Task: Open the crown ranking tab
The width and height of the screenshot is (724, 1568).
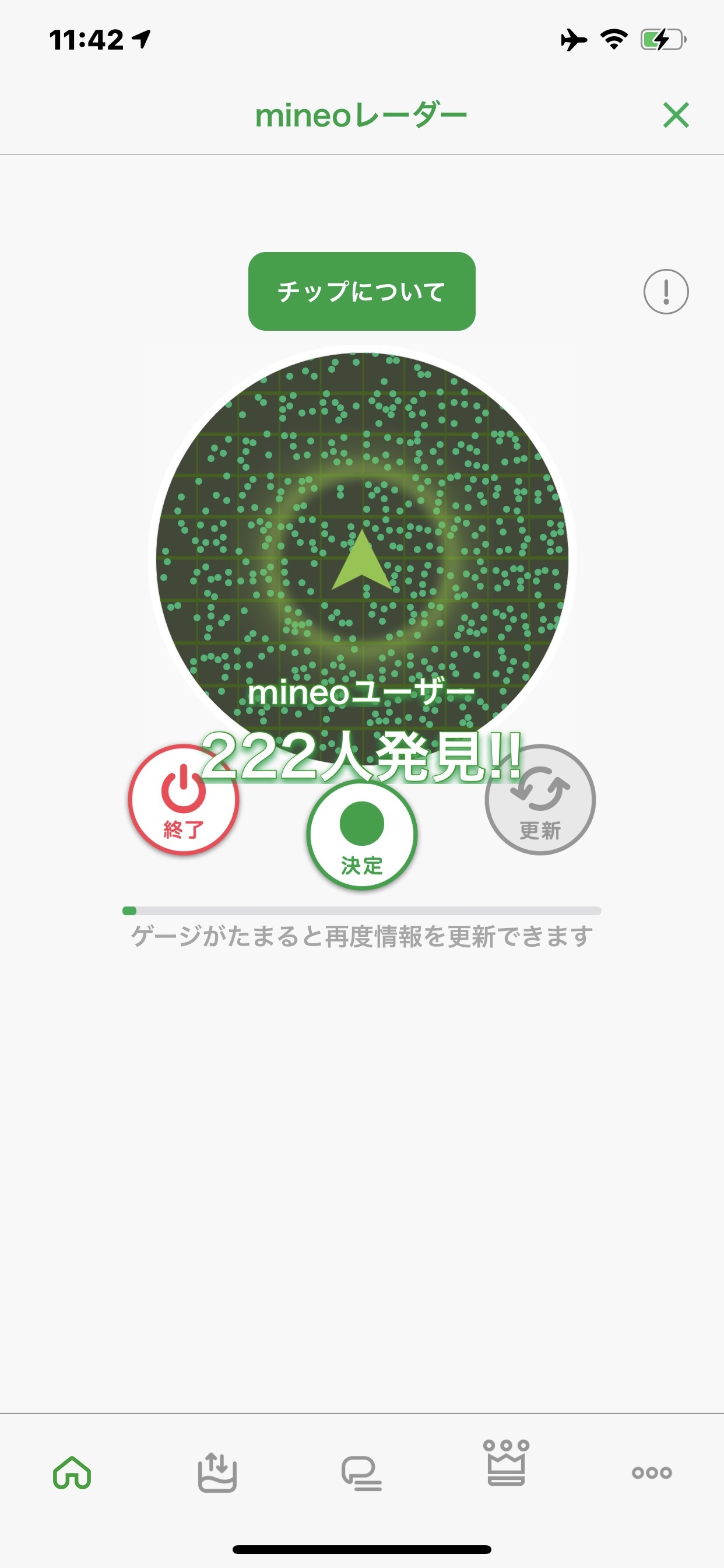Action: click(x=506, y=1464)
